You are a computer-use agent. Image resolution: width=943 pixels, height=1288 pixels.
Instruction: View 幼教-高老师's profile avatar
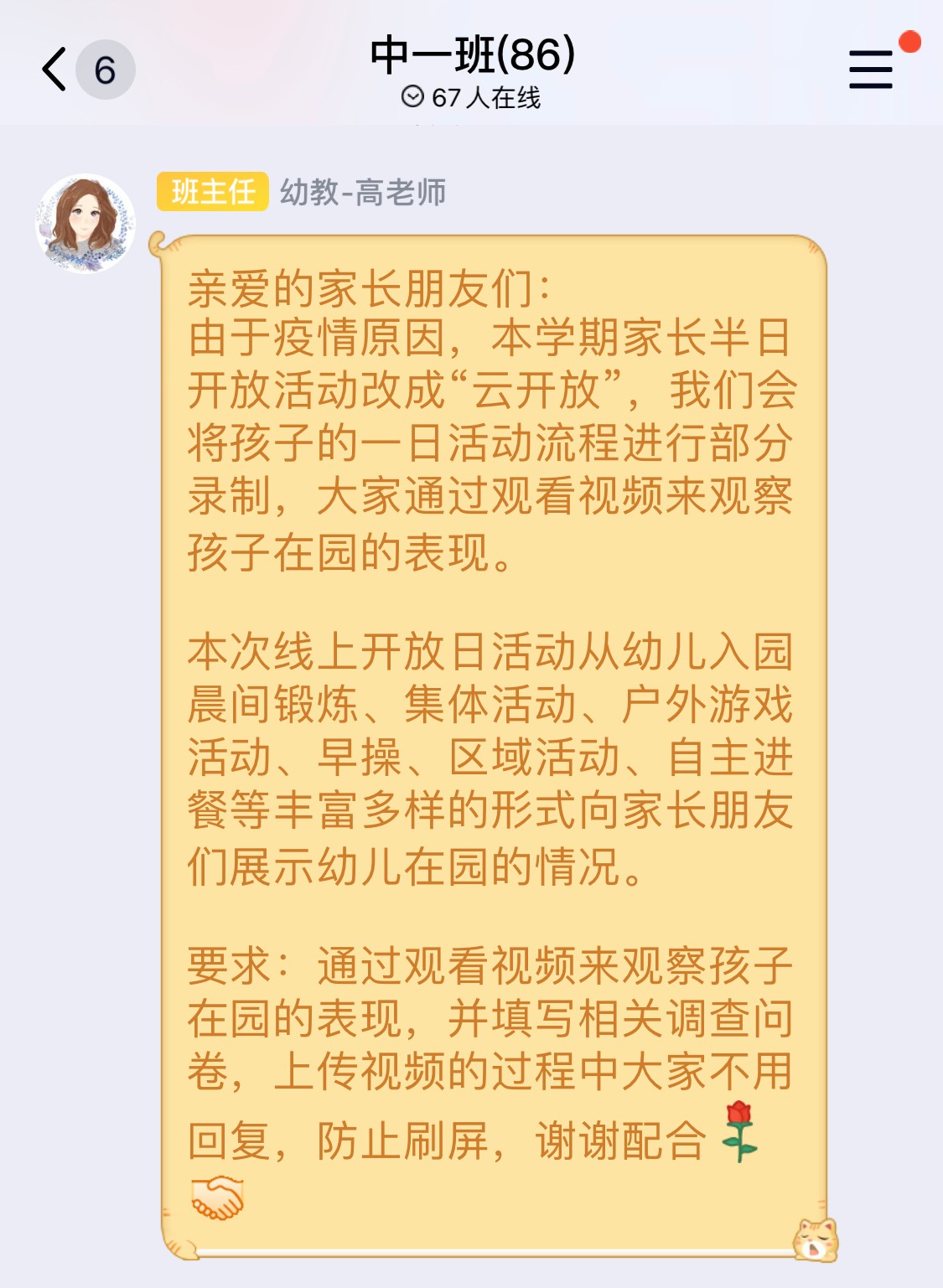coord(85,223)
